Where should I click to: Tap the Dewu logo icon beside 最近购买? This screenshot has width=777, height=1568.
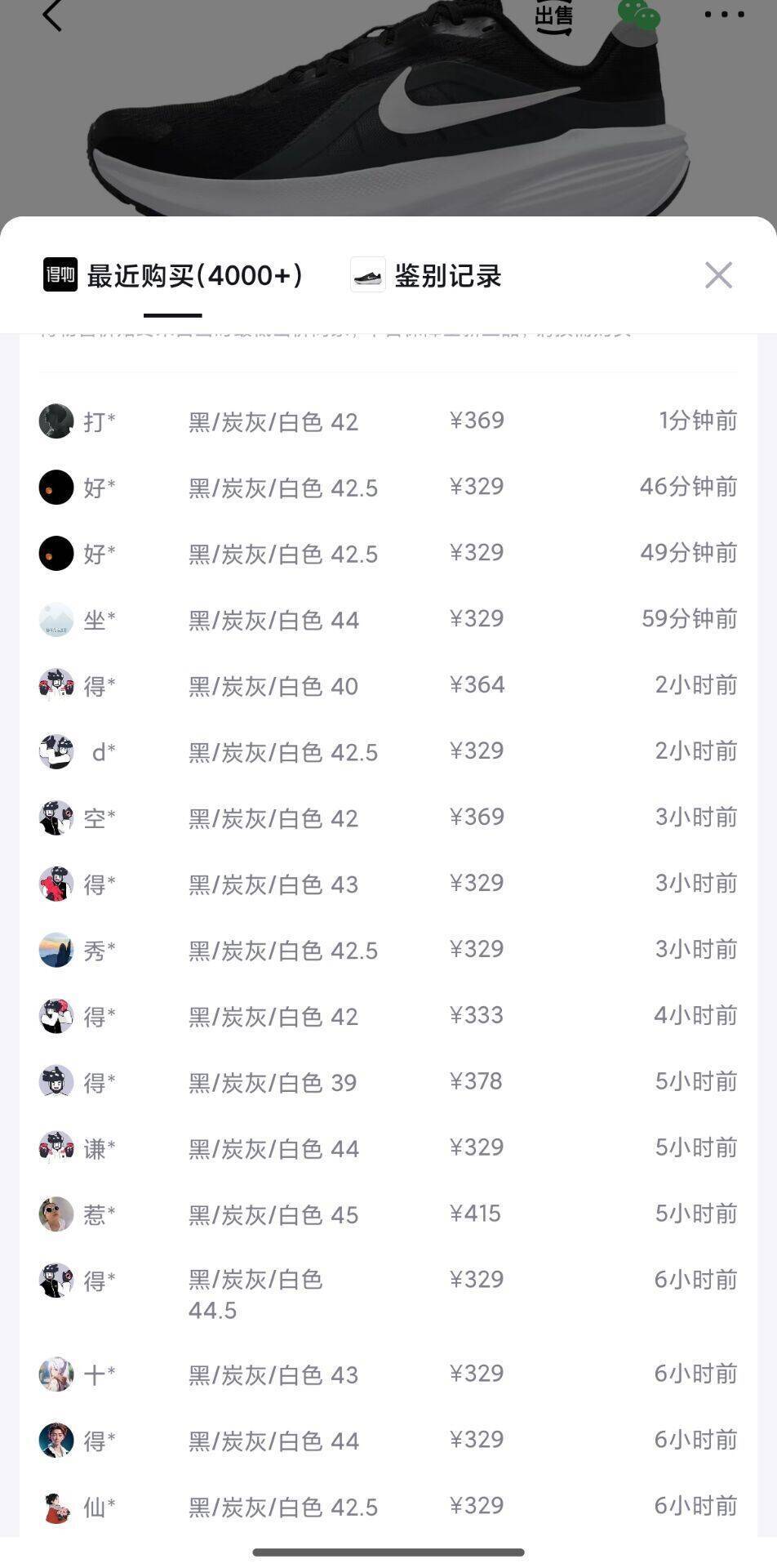click(59, 276)
